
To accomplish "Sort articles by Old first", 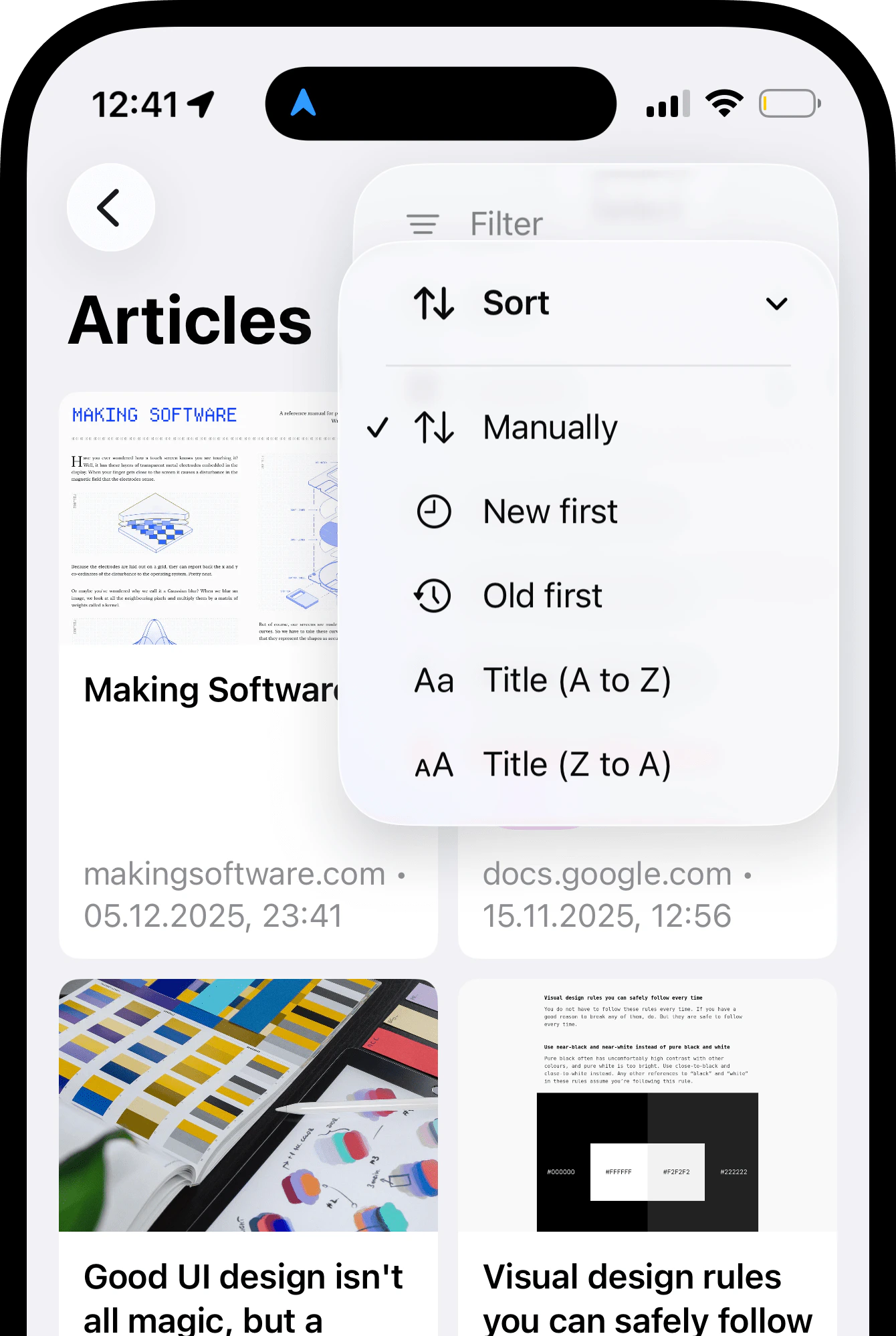I will [x=542, y=596].
